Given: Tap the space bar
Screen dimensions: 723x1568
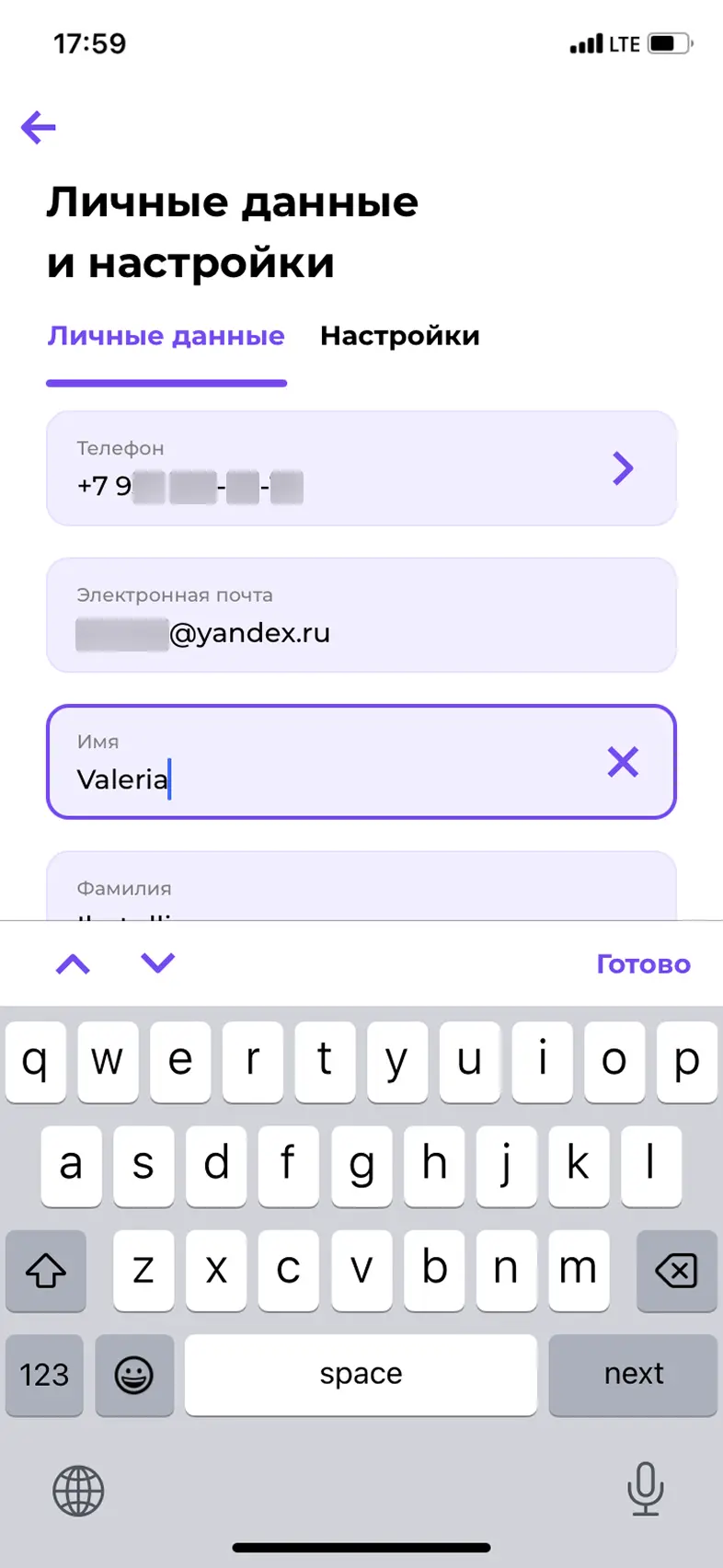Looking at the screenshot, I should pyautogui.click(x=361, y=1375).
